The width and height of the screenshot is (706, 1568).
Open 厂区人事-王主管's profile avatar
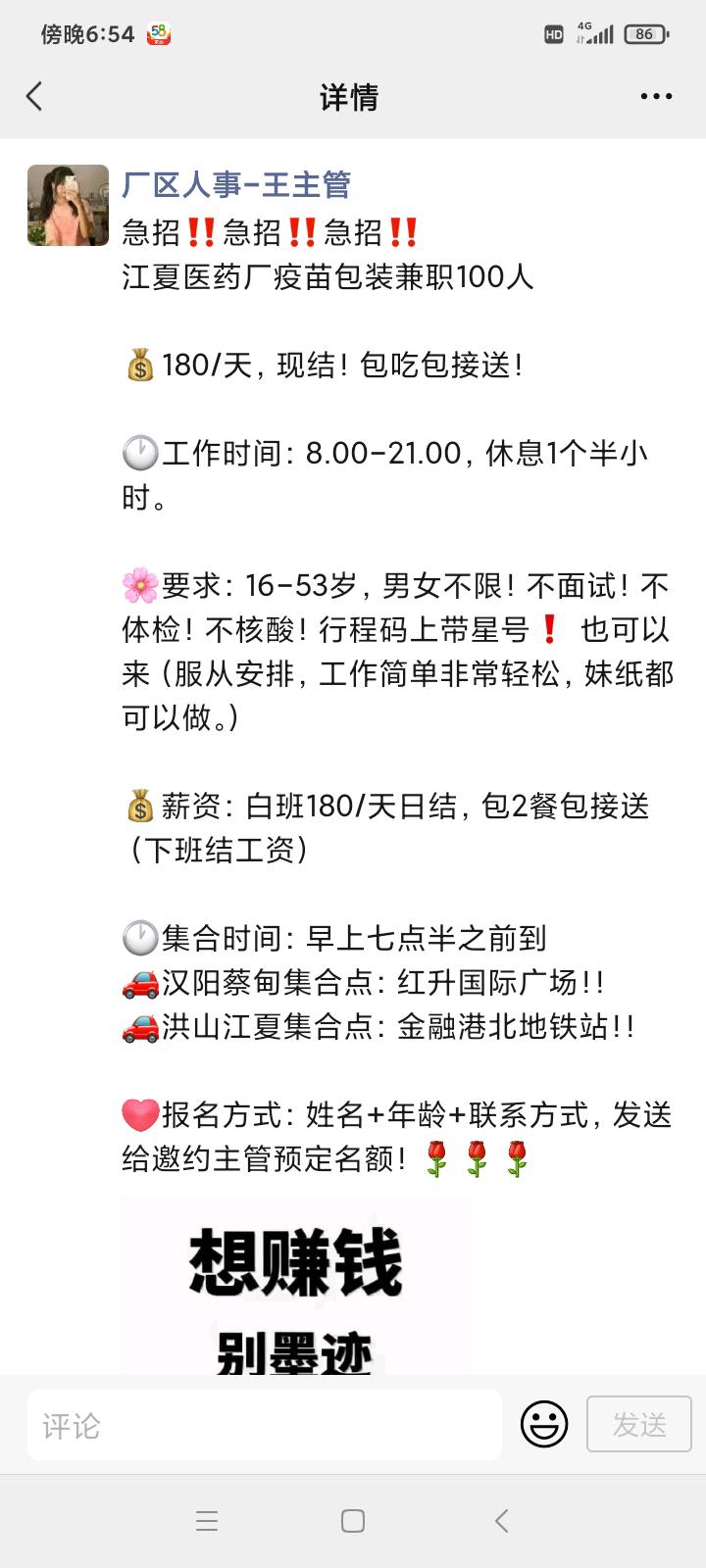[68, 205]
